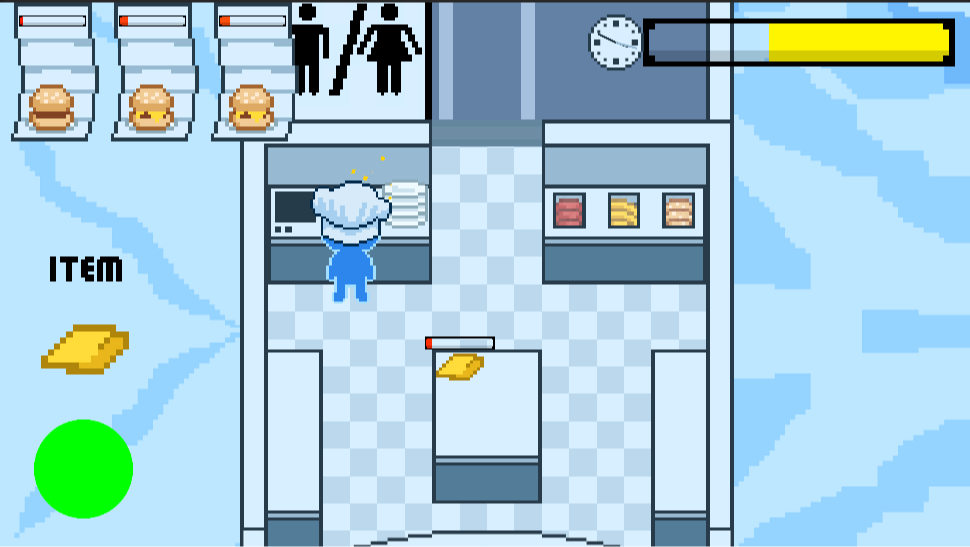Select the meat patty ingredient bin
Screen dimensions: 970x547
click(569, 211)
